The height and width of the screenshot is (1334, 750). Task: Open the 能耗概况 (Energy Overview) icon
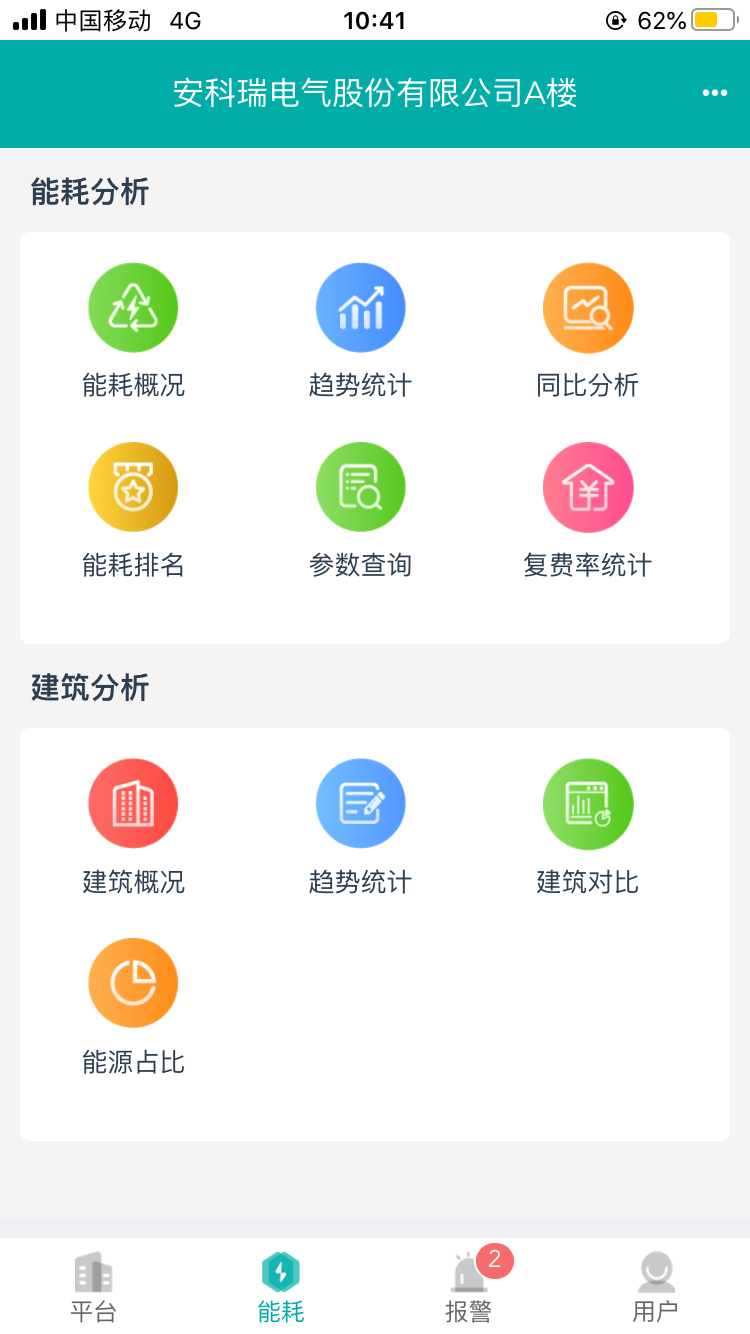tap(133, 307)
